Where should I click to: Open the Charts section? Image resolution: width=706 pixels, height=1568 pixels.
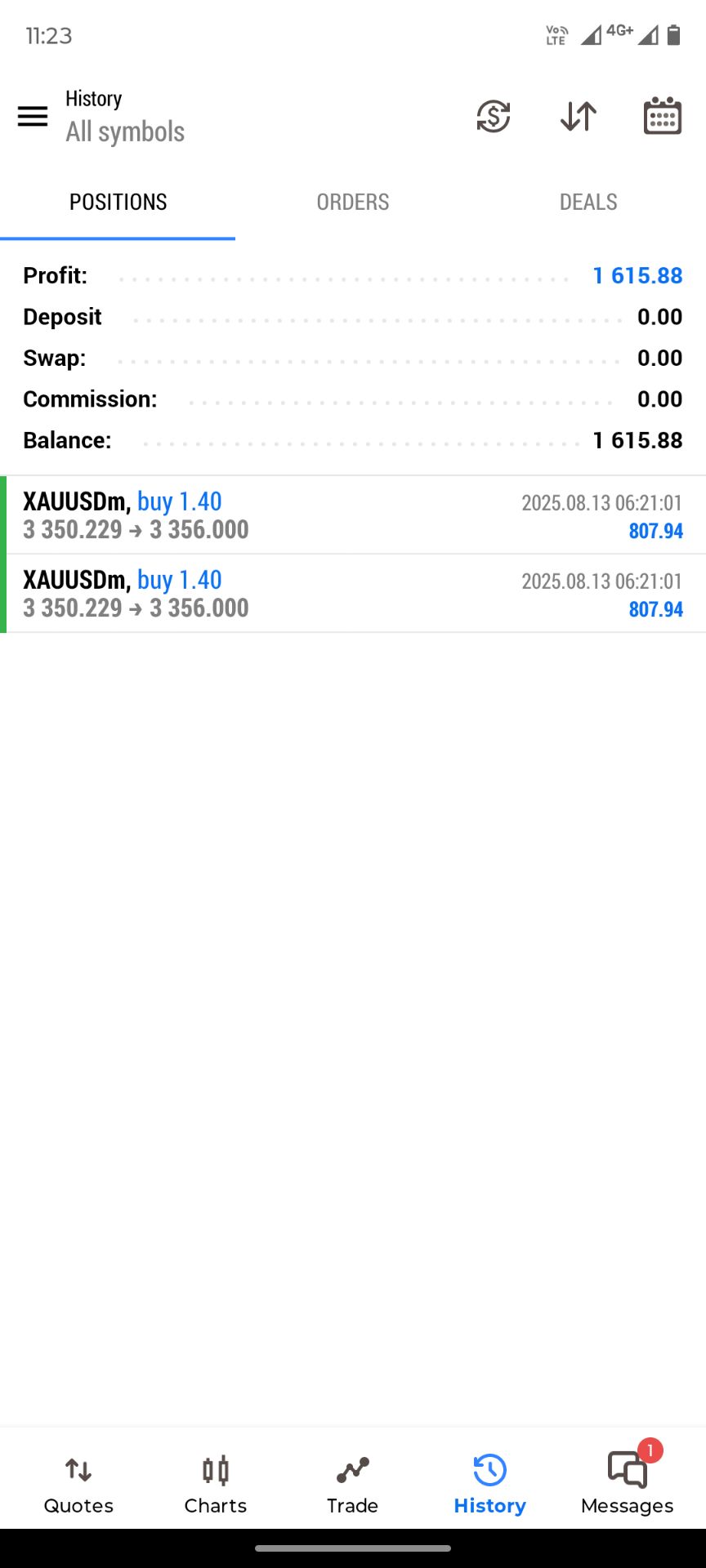click(216, 1483)
